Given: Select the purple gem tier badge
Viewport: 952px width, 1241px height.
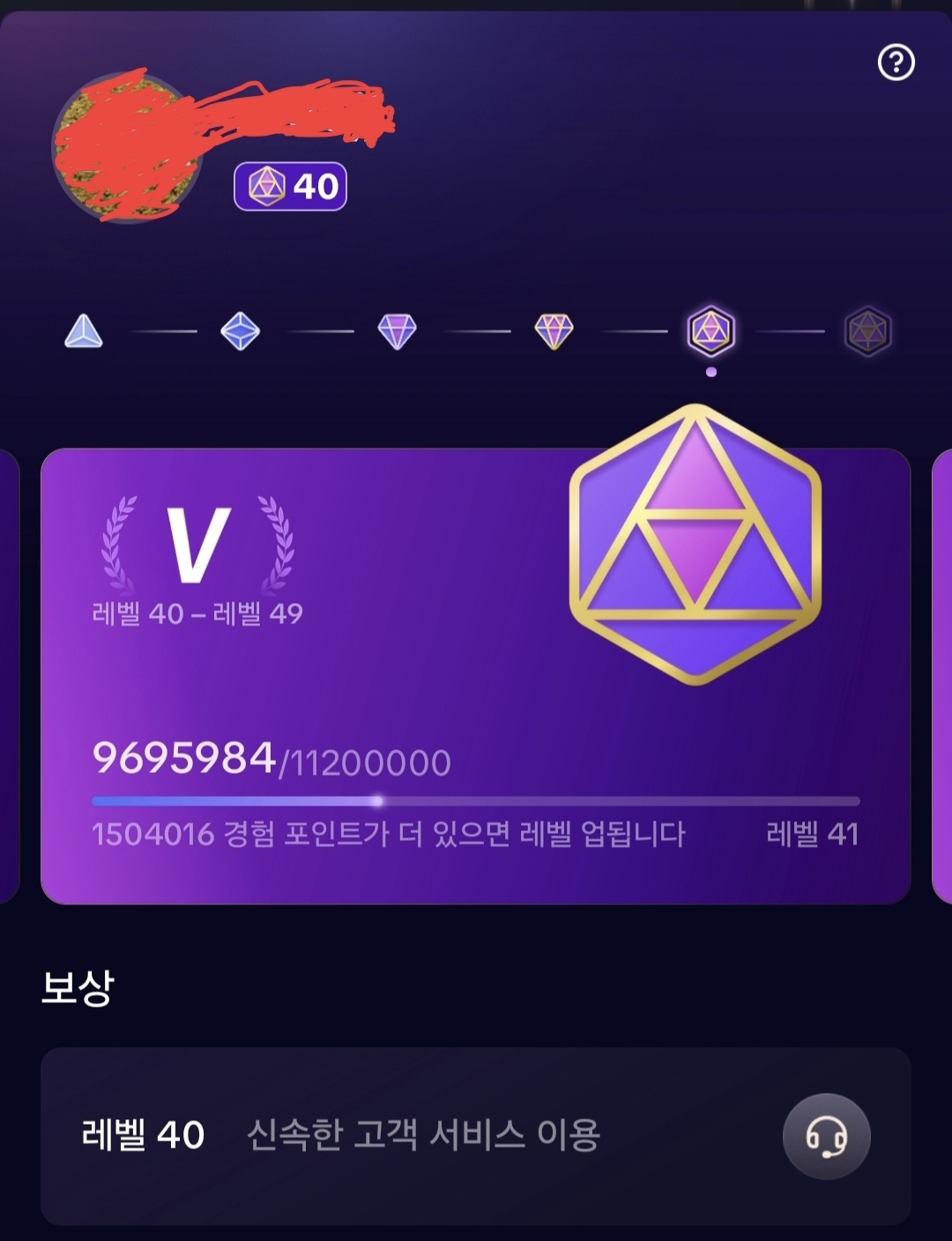Looking at the screenshot, I should pos(397,332).
